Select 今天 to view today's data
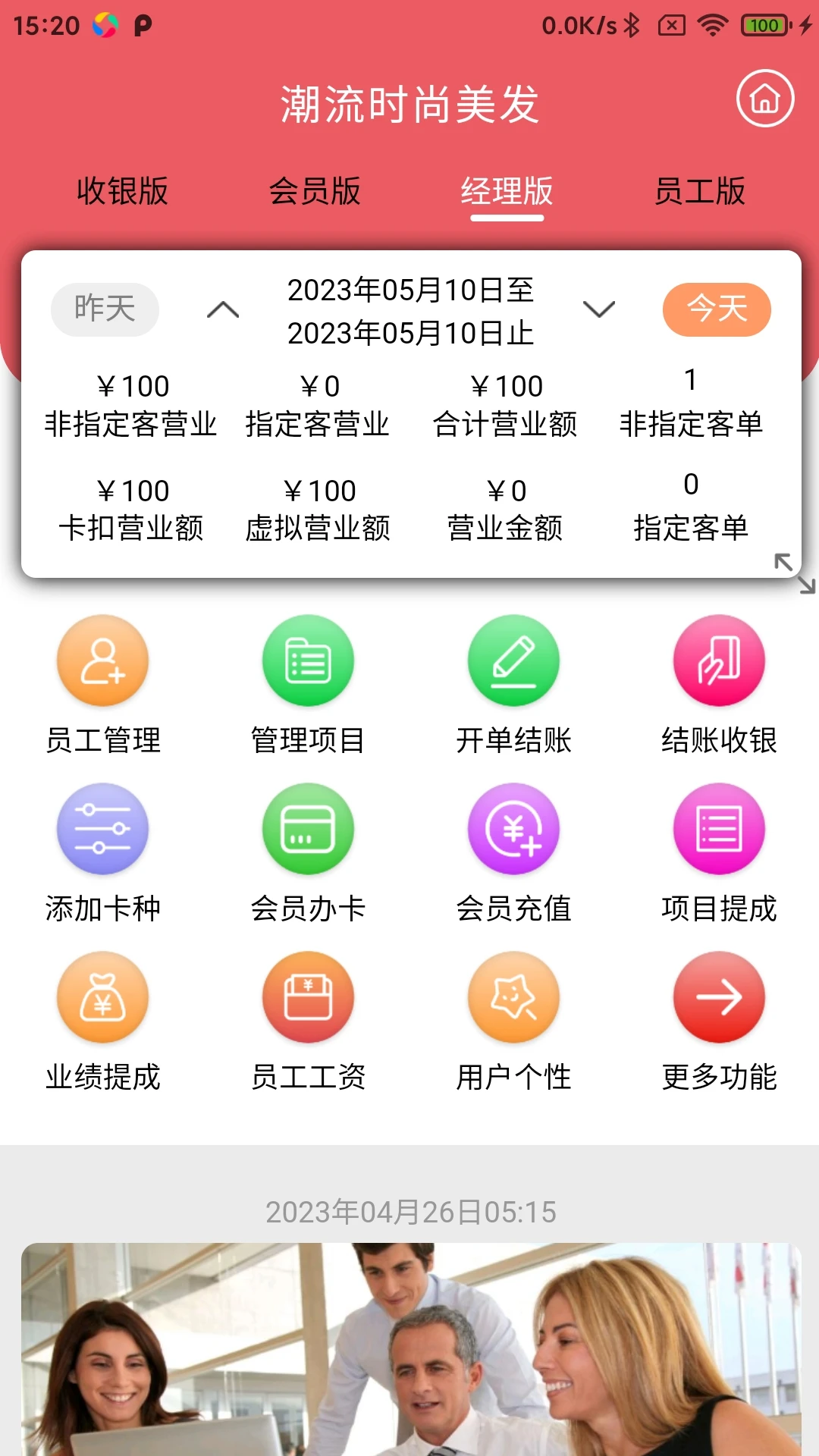 coord(716,308)
